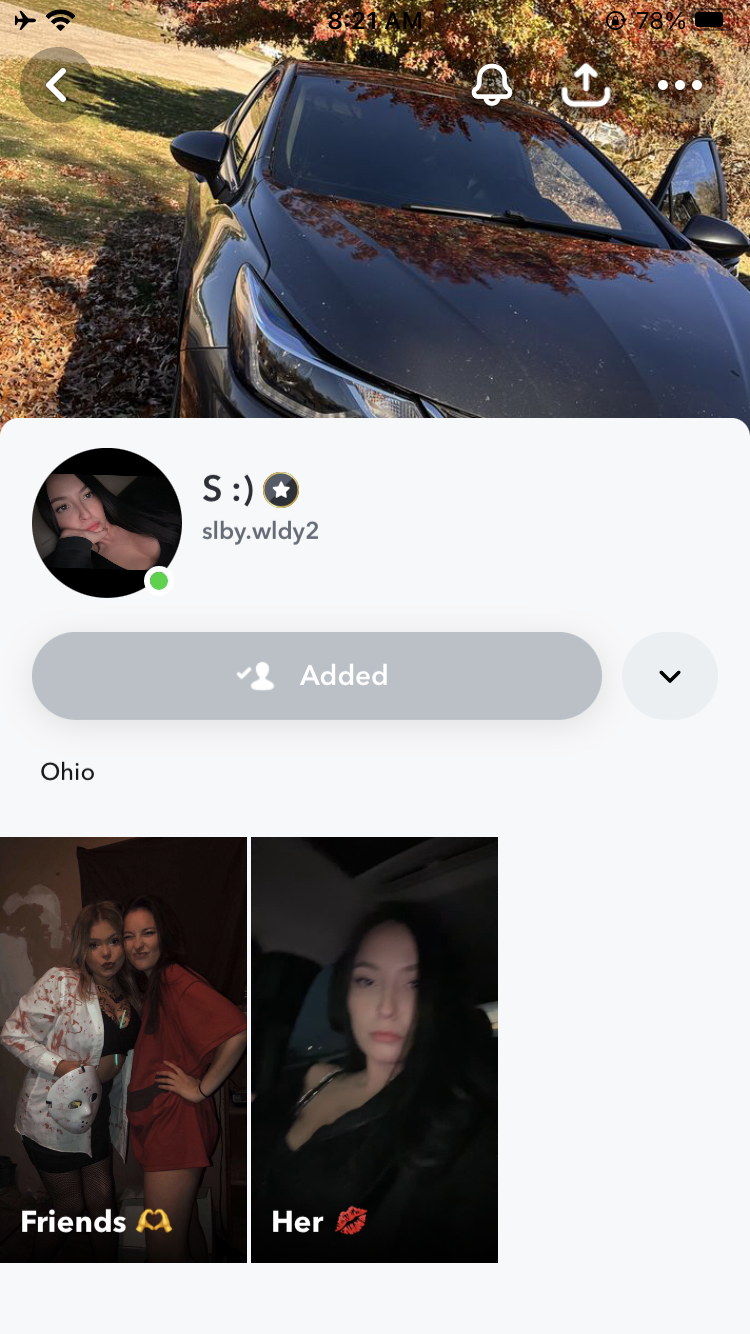The image size is (750, 1334).
Task: Share this profile
Action: 586,85
